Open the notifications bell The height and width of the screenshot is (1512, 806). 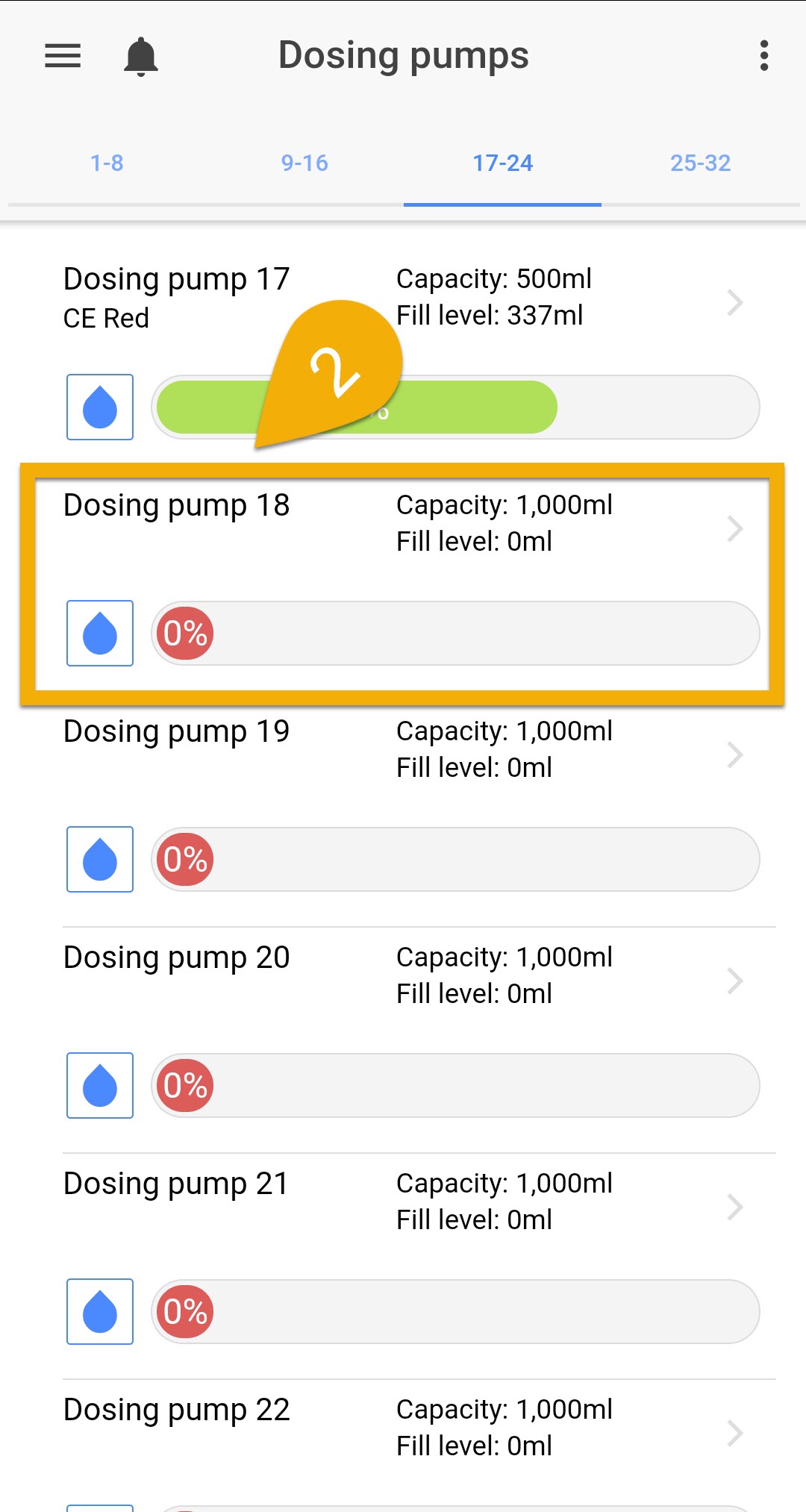[x=140, y=57]
